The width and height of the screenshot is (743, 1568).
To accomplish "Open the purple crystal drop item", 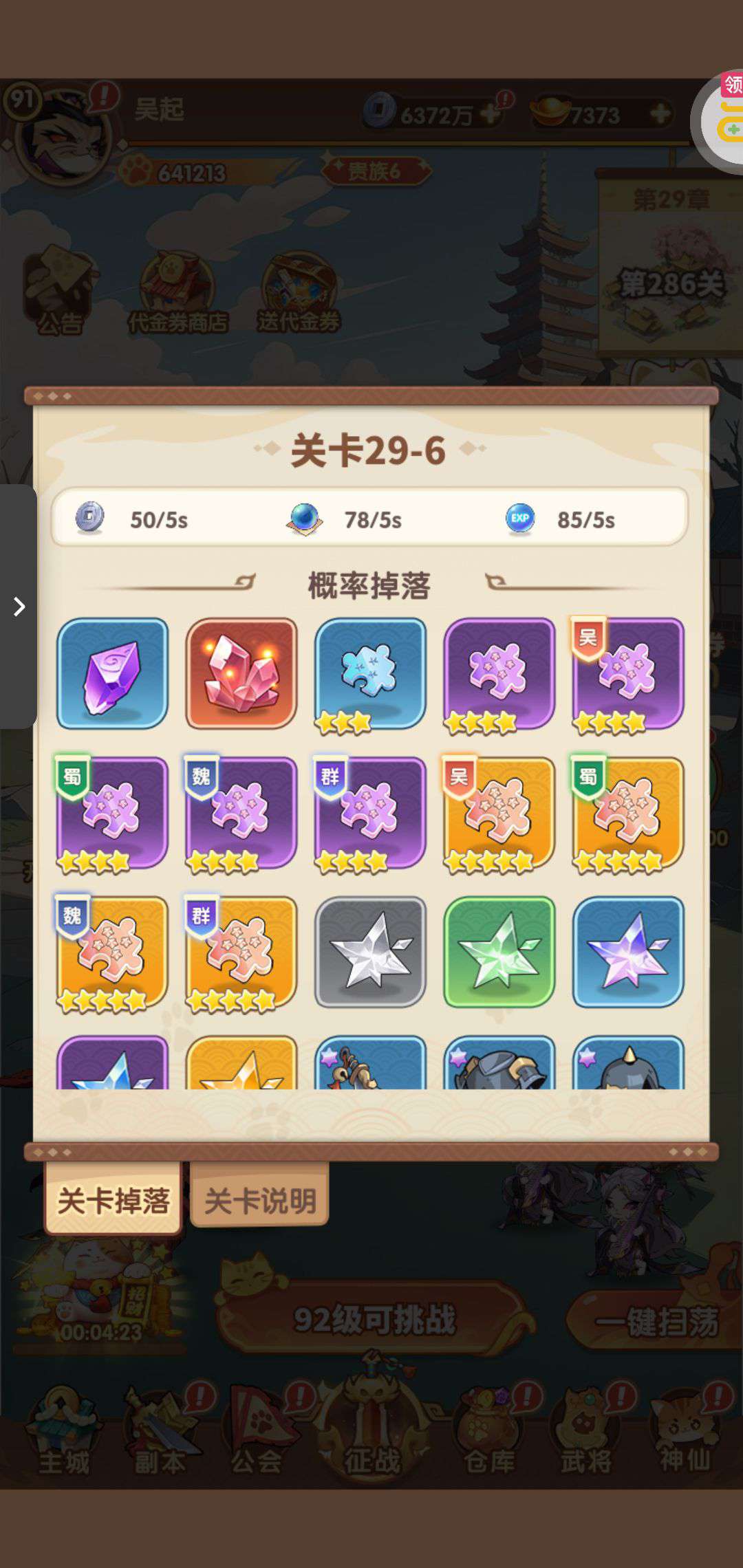I will coord(112,673).
